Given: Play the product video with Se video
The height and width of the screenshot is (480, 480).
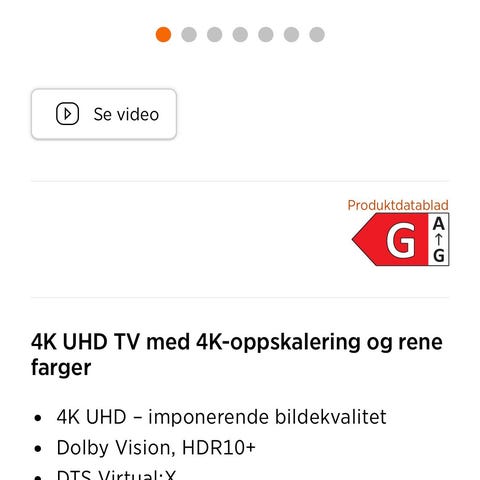Looking at the screenshot, I should click(x=104, y=114).
